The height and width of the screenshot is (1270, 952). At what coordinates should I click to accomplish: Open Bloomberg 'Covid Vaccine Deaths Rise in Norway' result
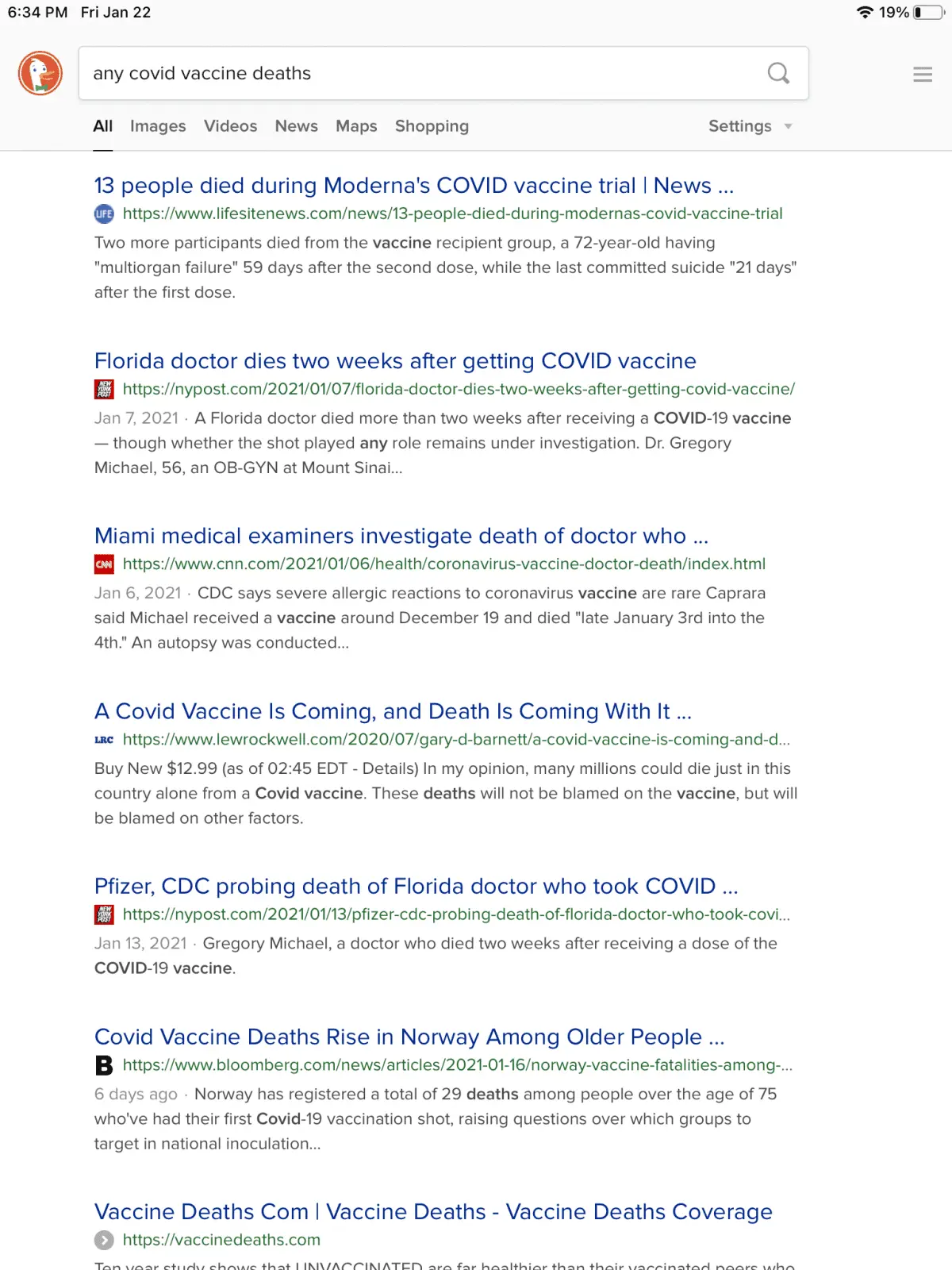point(409,1037)
